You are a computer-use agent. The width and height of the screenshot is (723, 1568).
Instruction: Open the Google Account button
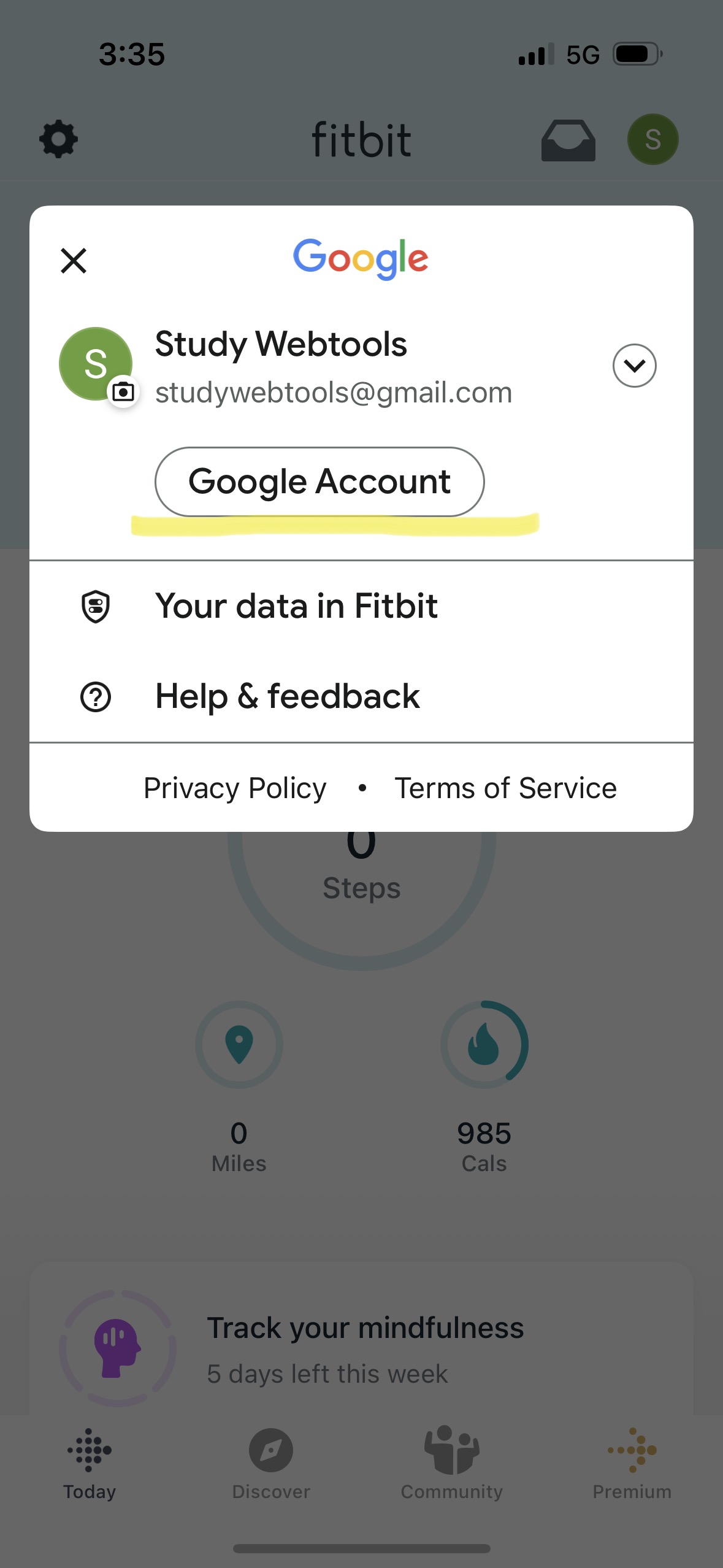319,482
